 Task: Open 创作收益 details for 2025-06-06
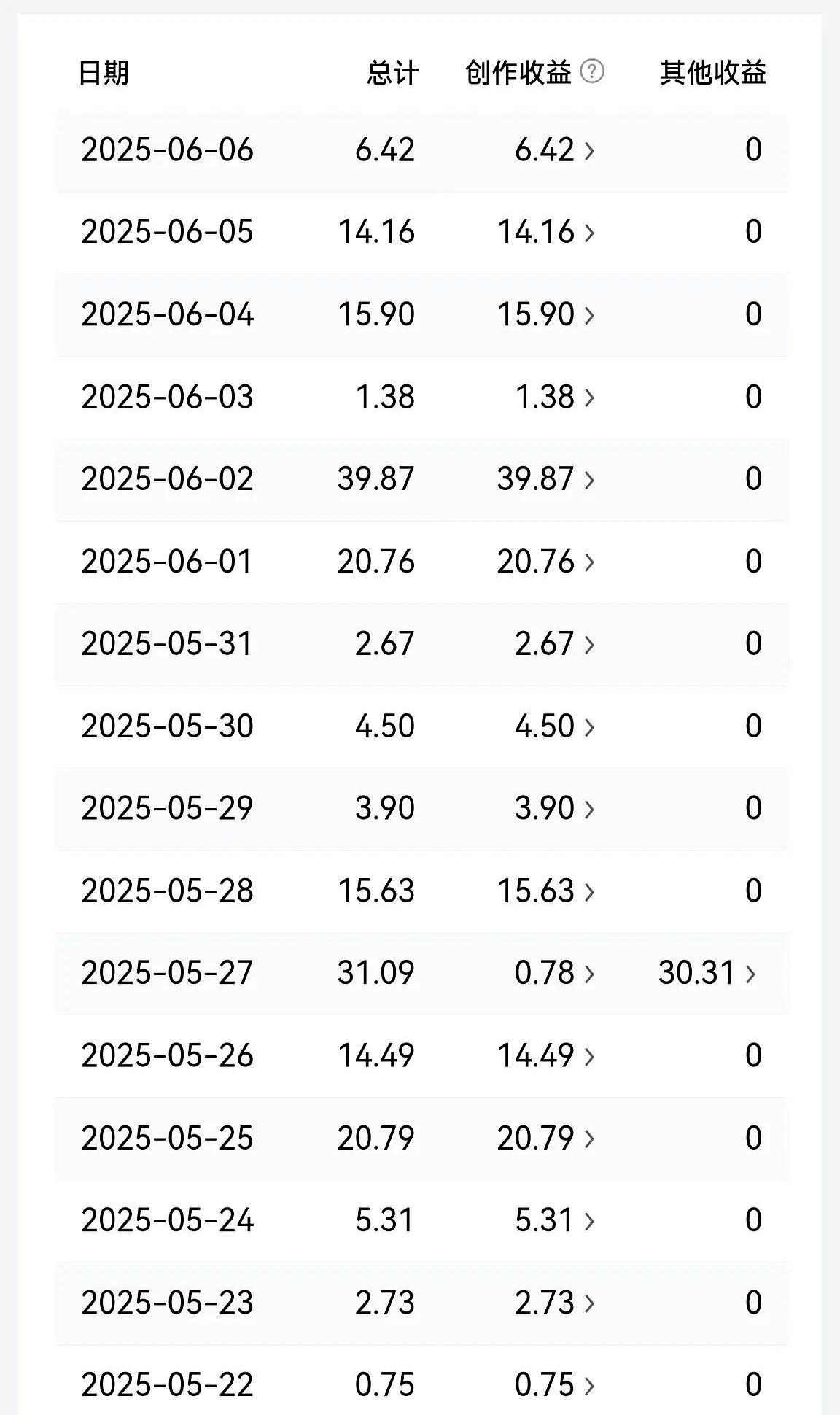pyautogui.click(x=555, y=150)
